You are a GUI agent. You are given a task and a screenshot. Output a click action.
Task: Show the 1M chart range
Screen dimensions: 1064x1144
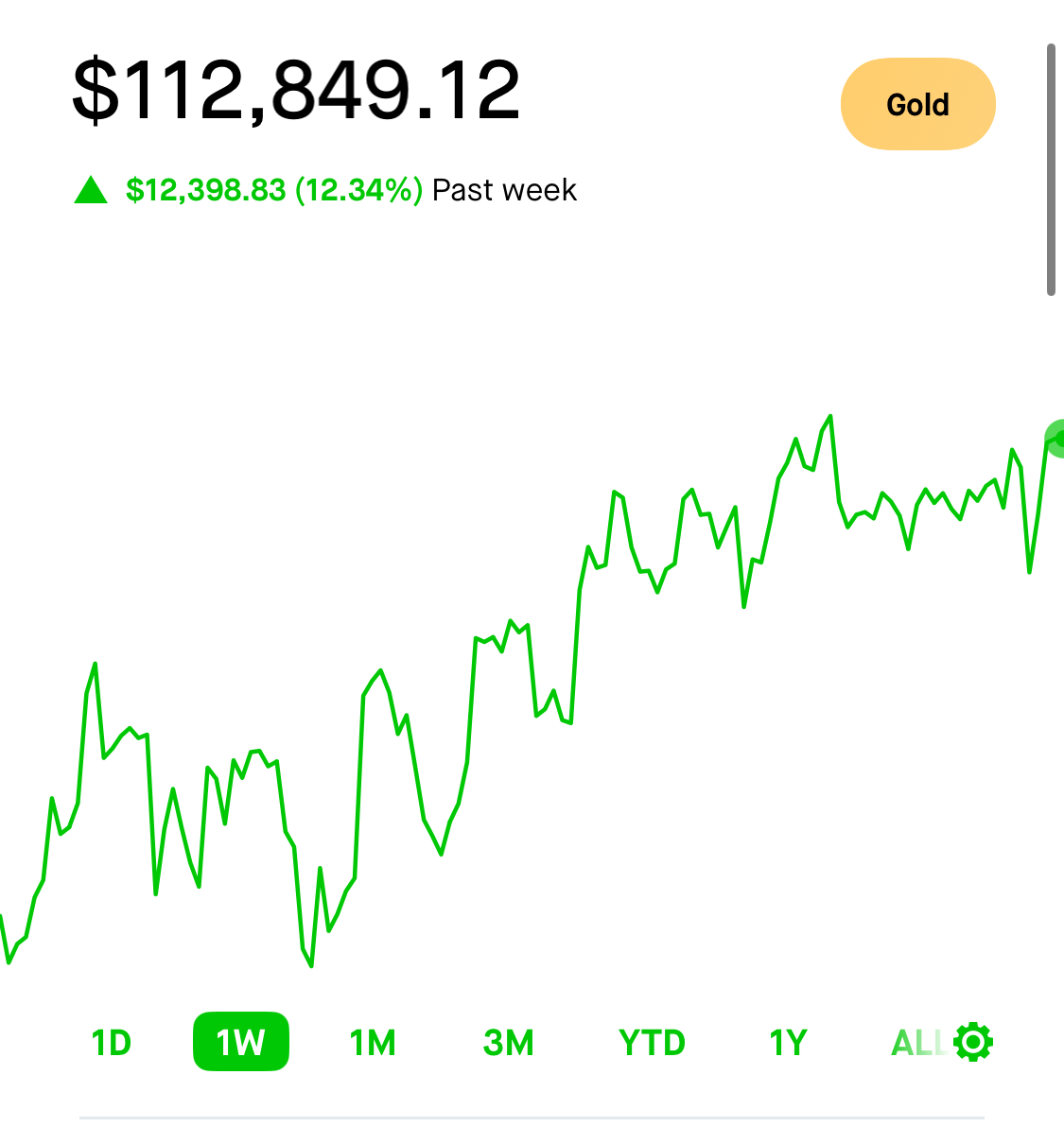373,1043
